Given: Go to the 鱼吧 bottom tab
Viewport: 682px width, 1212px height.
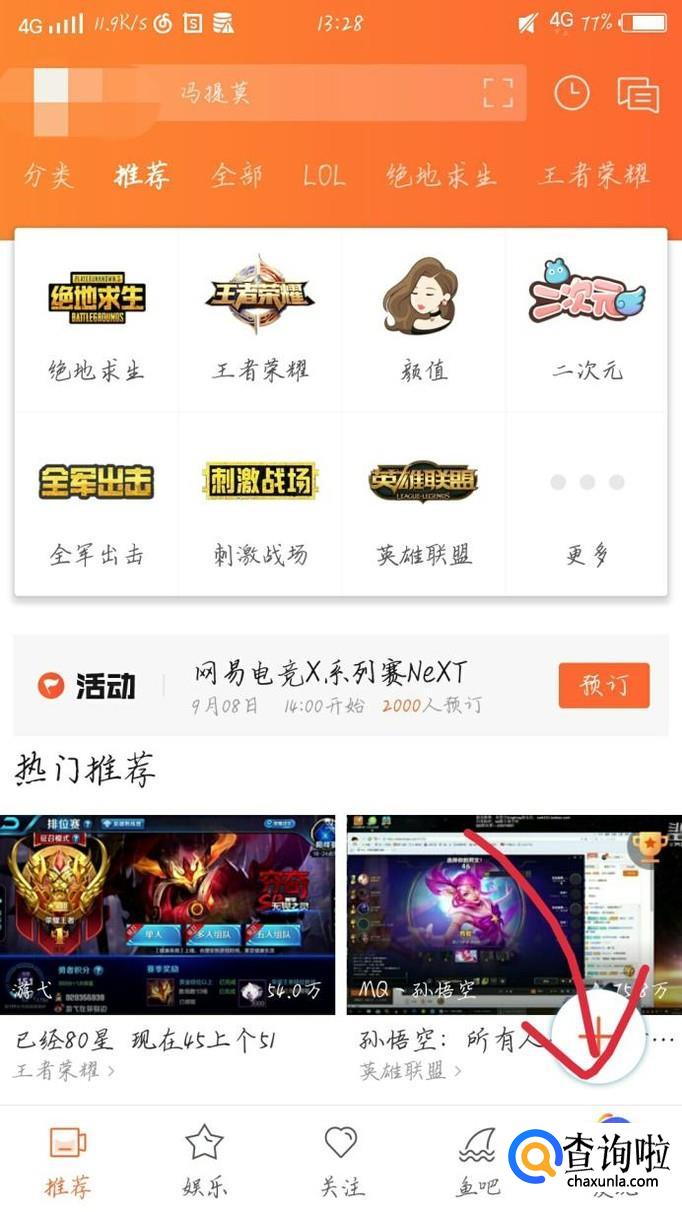Looking at the screenshot, I should tap(477, 1160).
